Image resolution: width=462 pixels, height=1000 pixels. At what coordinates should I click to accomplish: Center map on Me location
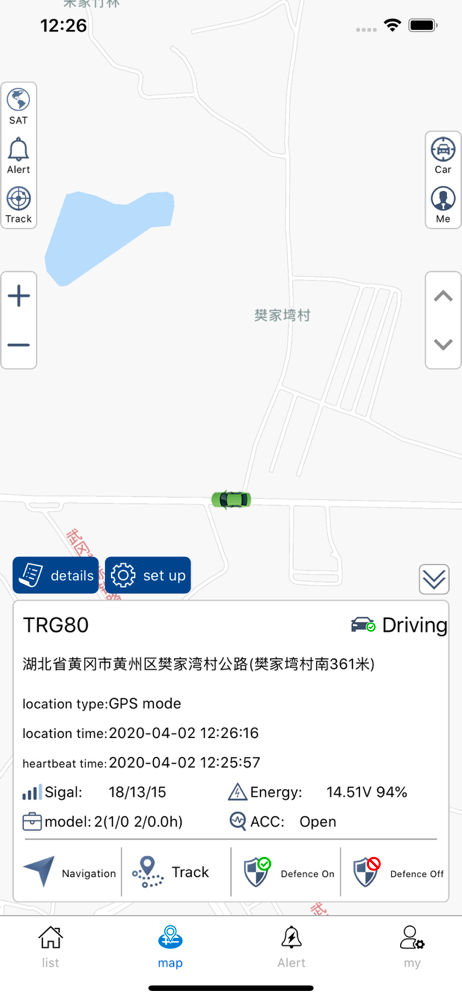tap(443, 205)
